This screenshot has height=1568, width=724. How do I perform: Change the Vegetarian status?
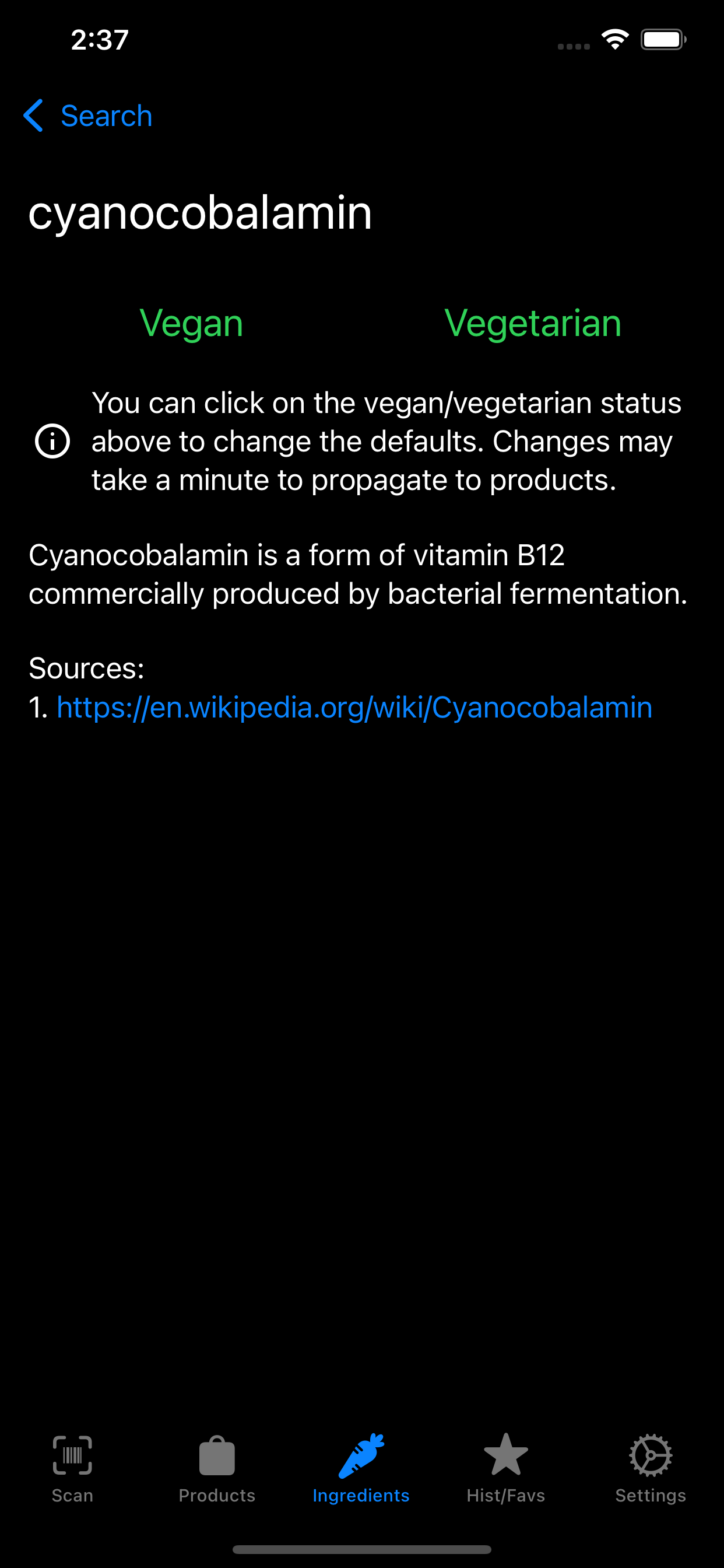pyautogui.click(x=533, y=323)
